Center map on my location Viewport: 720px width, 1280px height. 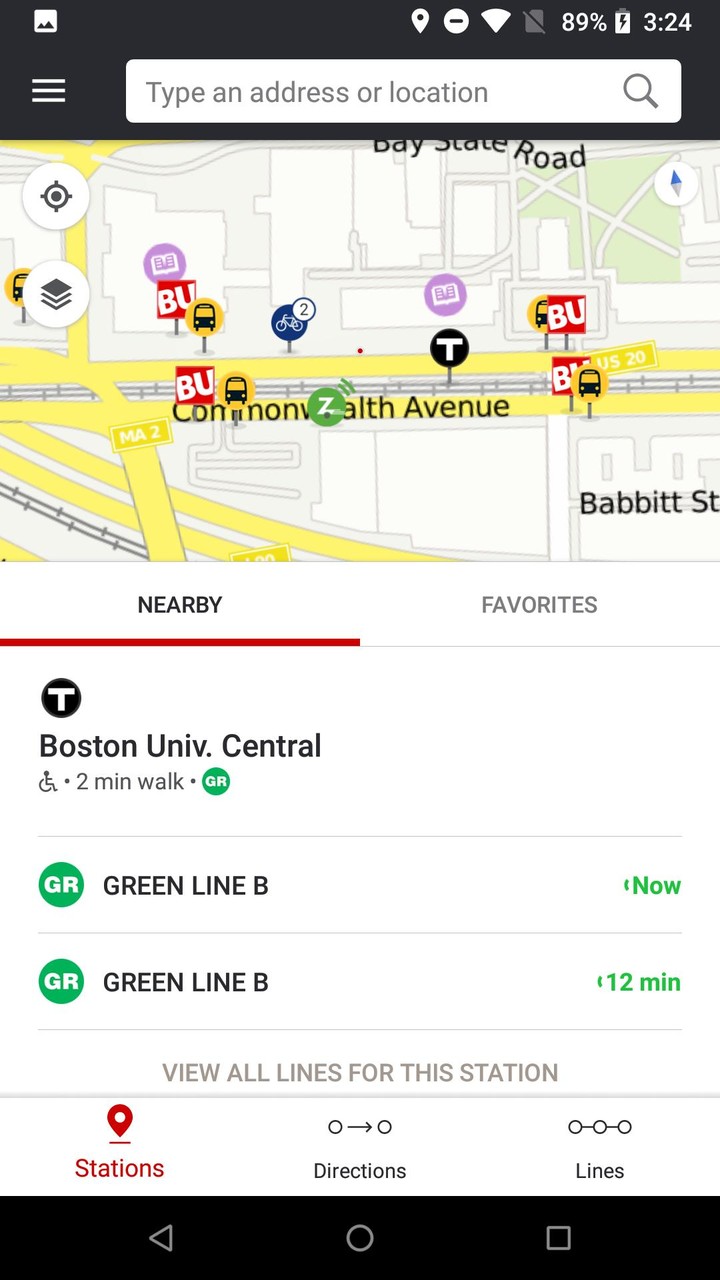pyautogui.click(x=56, y=197)
